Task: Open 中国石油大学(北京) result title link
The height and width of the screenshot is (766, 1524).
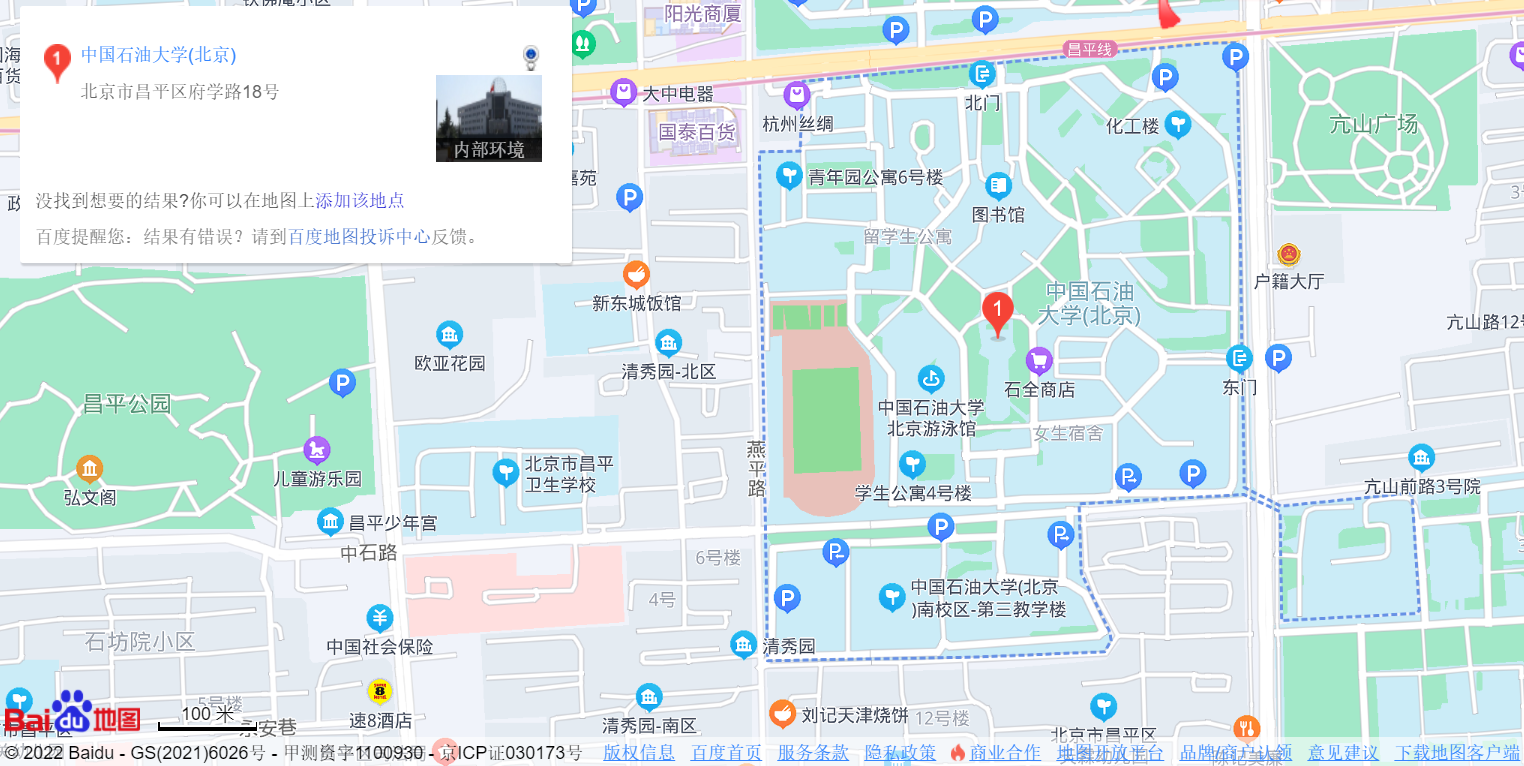Action: [x=158, y=55]
